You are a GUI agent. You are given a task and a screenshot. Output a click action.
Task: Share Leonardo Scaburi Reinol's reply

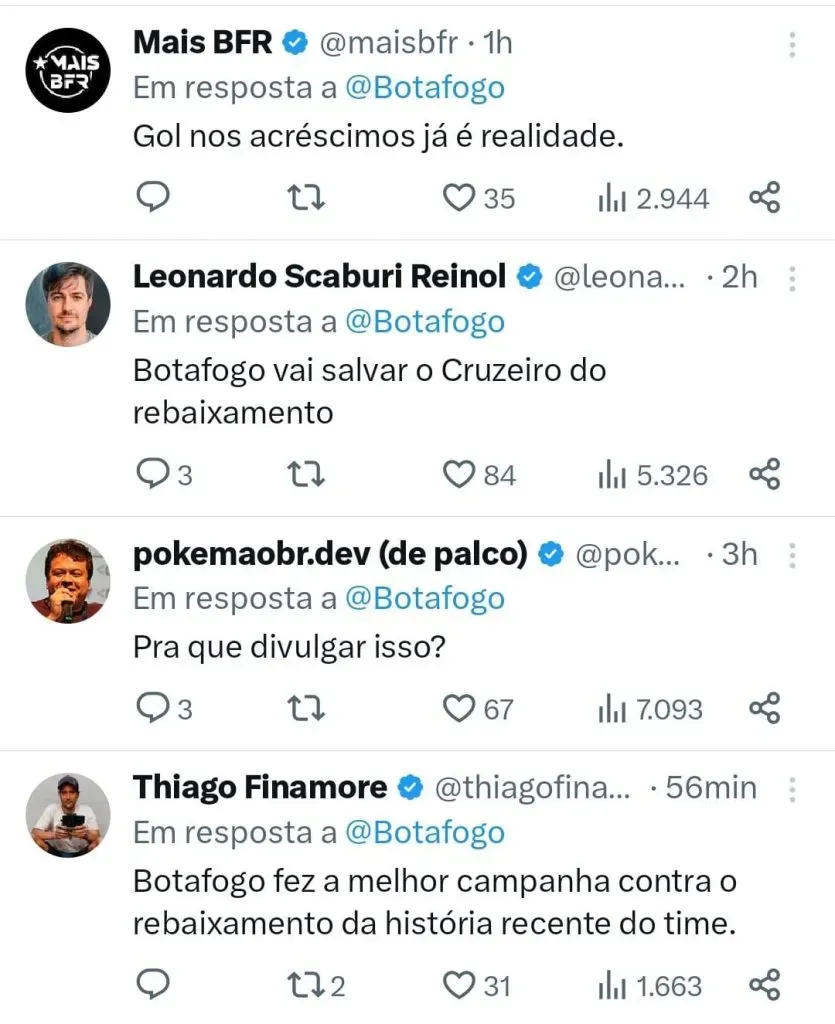coord(764,474)
